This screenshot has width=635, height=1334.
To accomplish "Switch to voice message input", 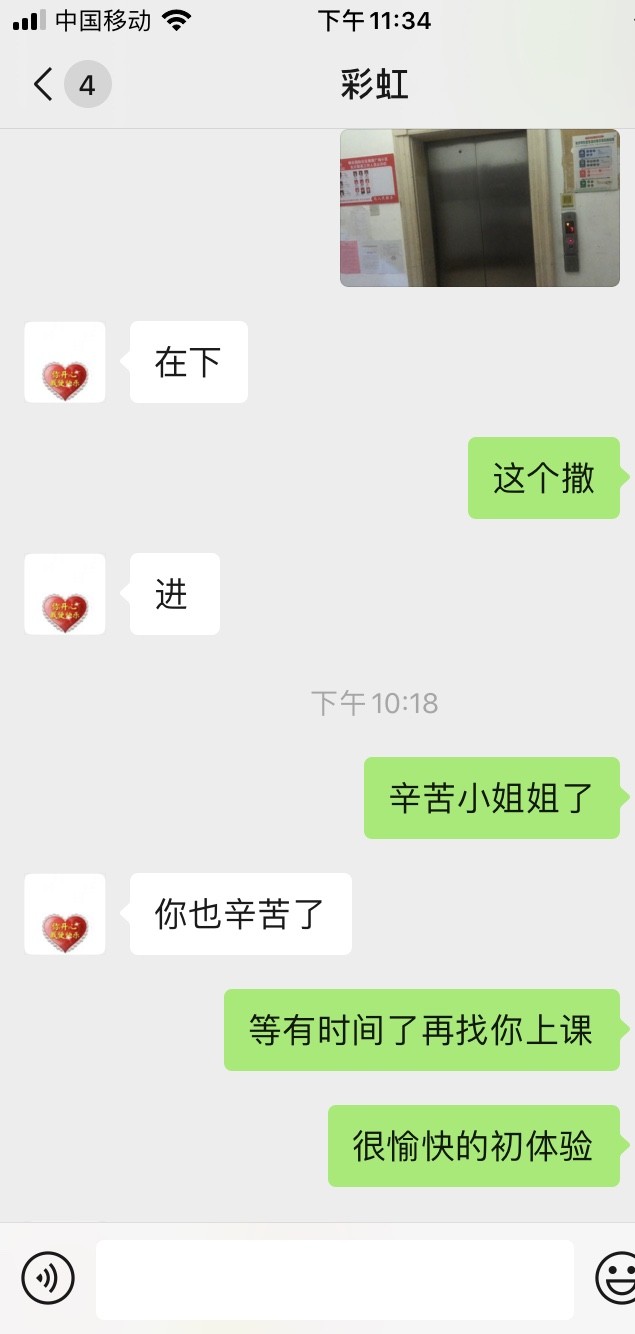I will click(48, 1277).
